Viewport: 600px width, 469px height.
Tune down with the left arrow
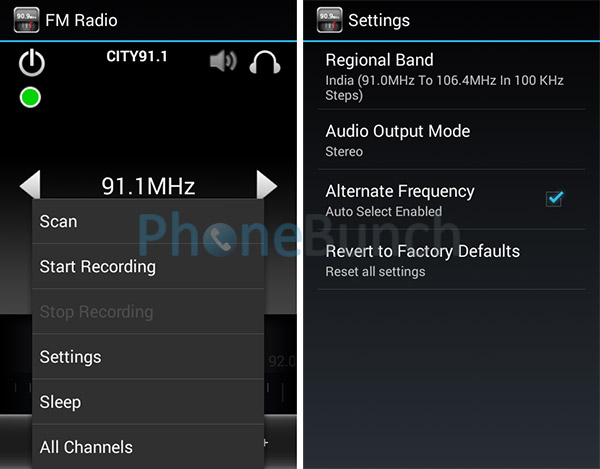click(30, 185)
